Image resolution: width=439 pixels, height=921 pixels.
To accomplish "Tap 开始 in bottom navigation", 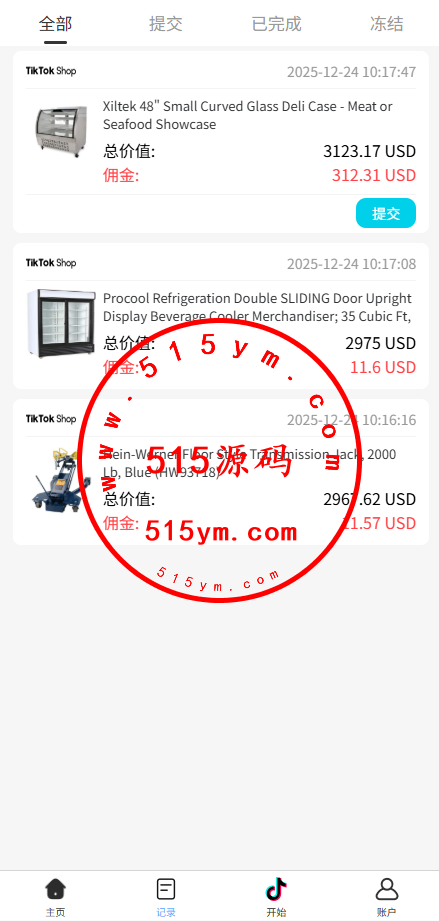I will (x=276, y=897).
